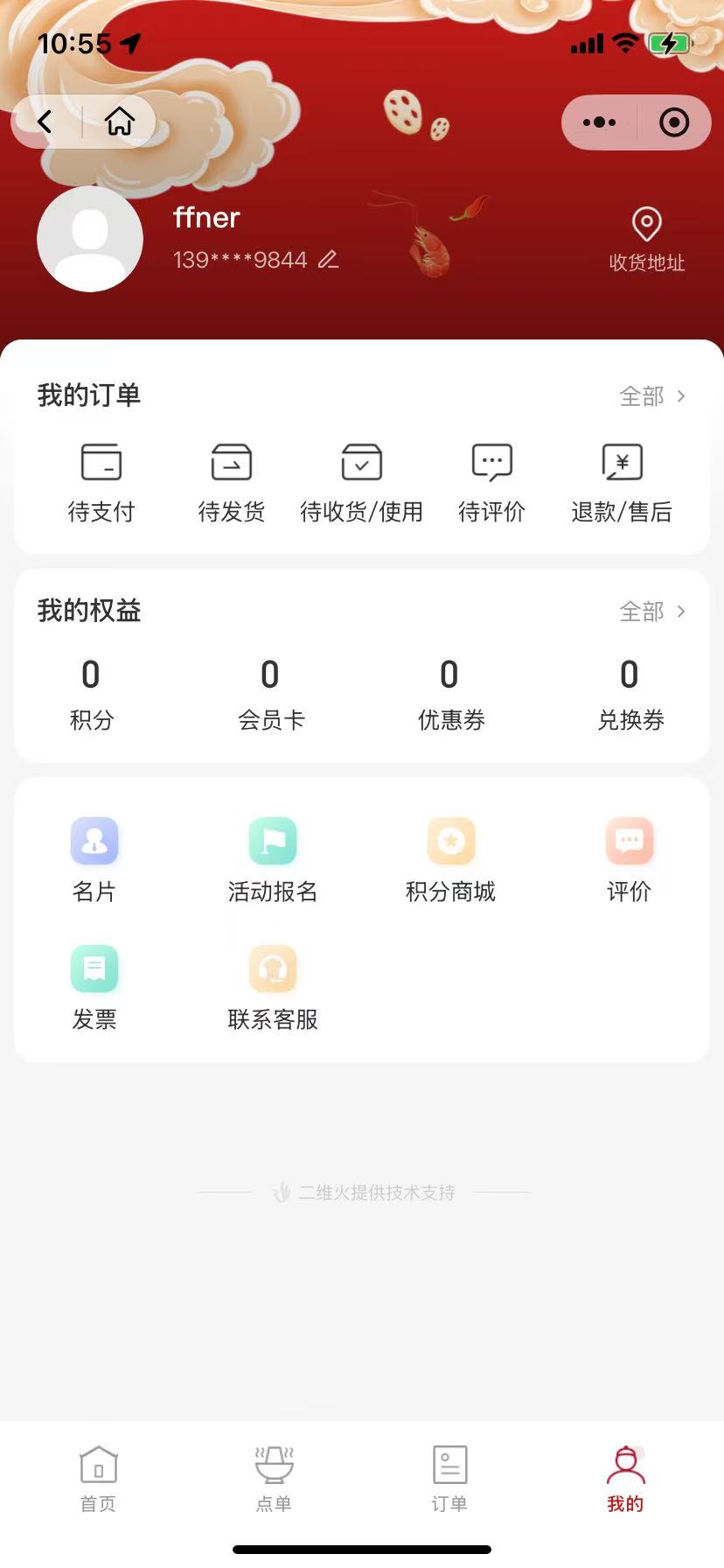
Task: Switch to the 首页 tab
Action: [98, 1479]
